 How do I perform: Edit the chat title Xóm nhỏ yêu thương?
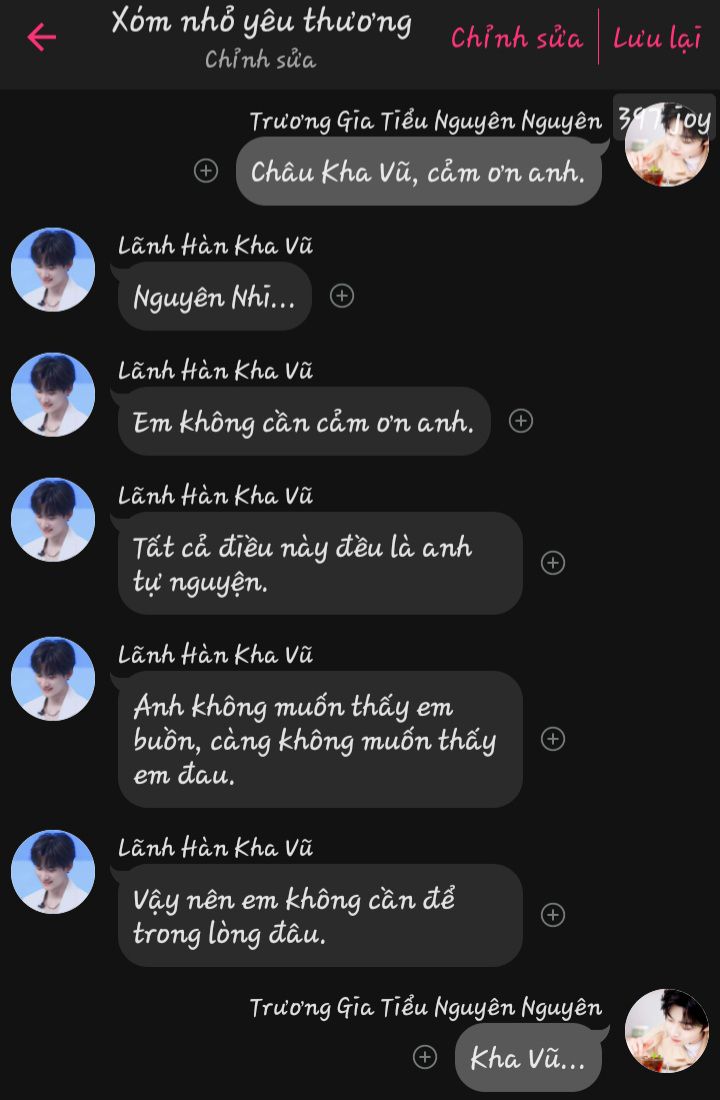[x=261, y=22]
